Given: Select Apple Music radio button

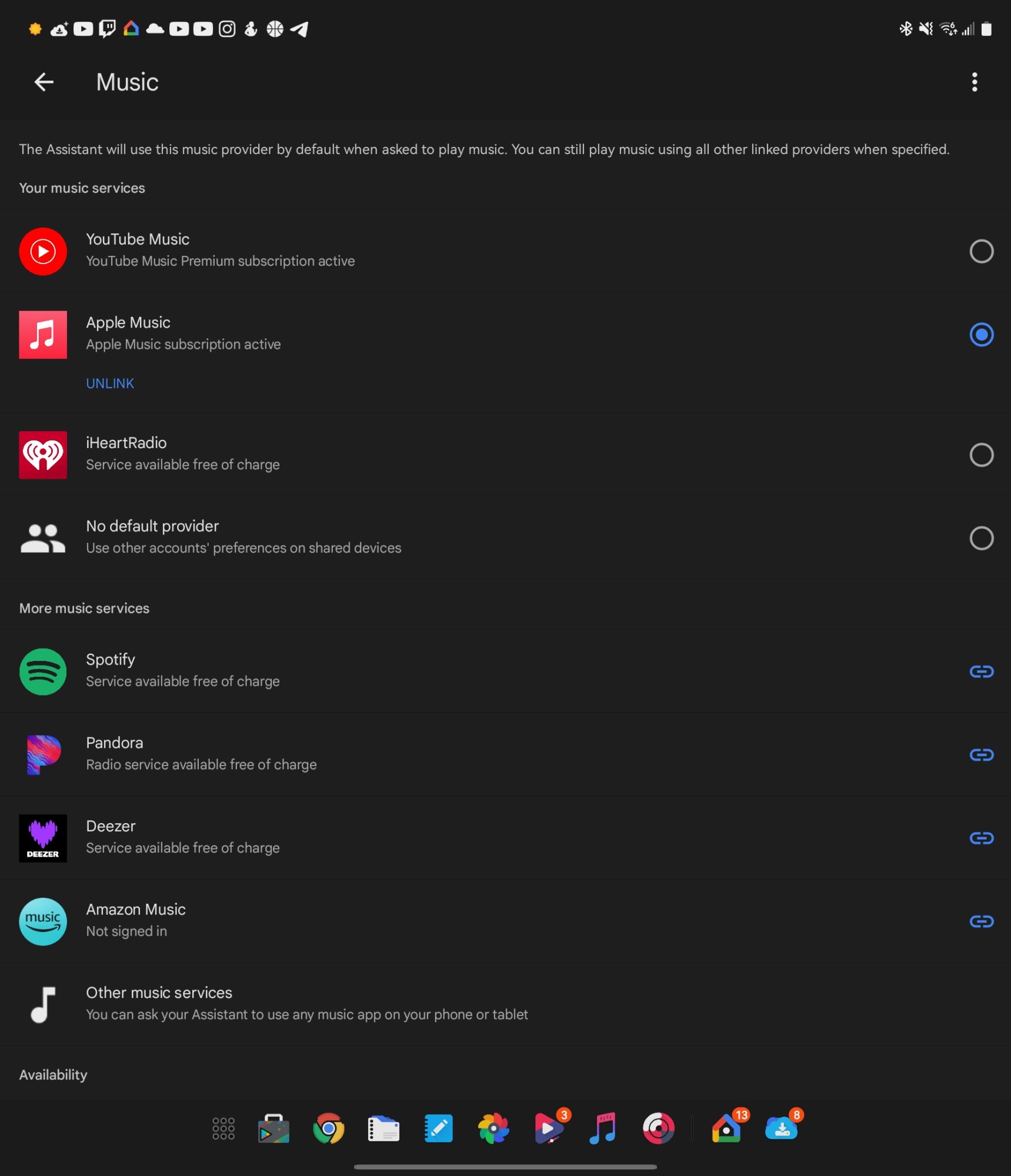Looking at the screenshot, I should tap(981, 335).
